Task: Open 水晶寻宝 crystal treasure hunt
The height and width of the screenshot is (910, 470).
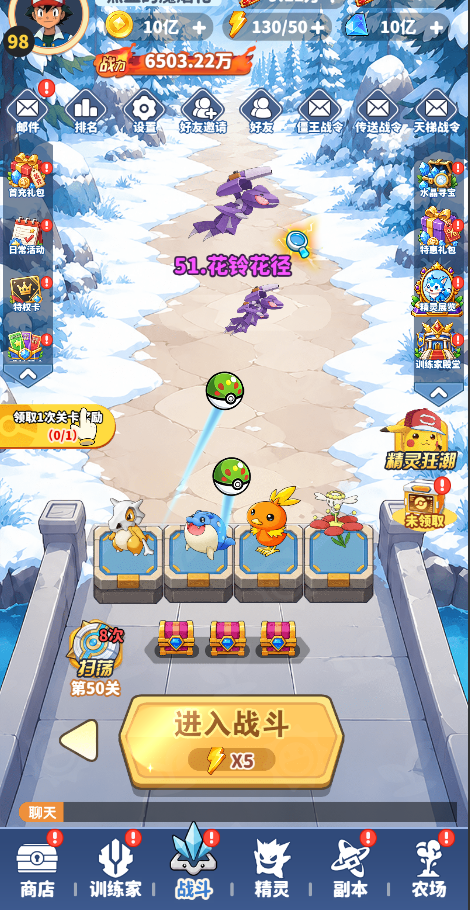Action: click(439, 178)
